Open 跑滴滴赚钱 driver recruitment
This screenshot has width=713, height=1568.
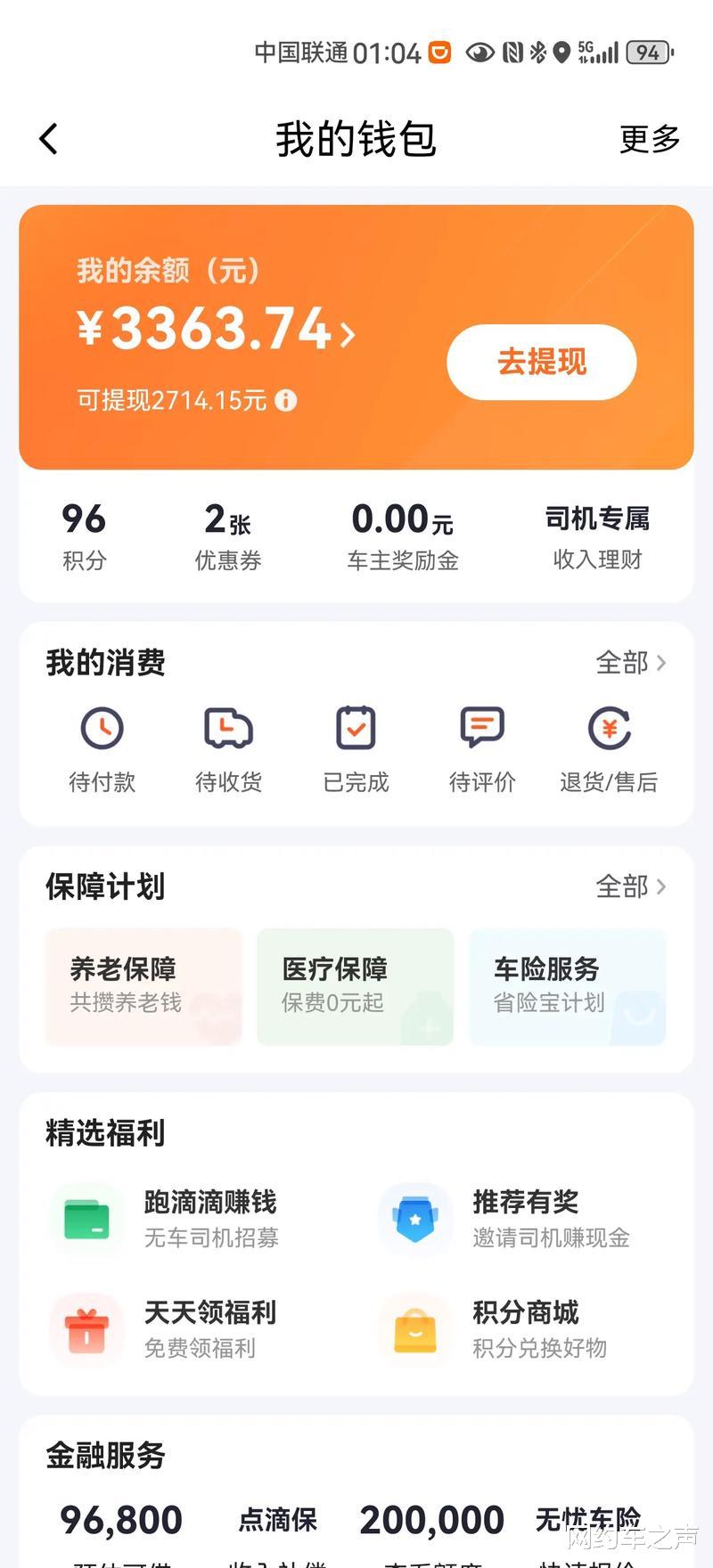166,1219
